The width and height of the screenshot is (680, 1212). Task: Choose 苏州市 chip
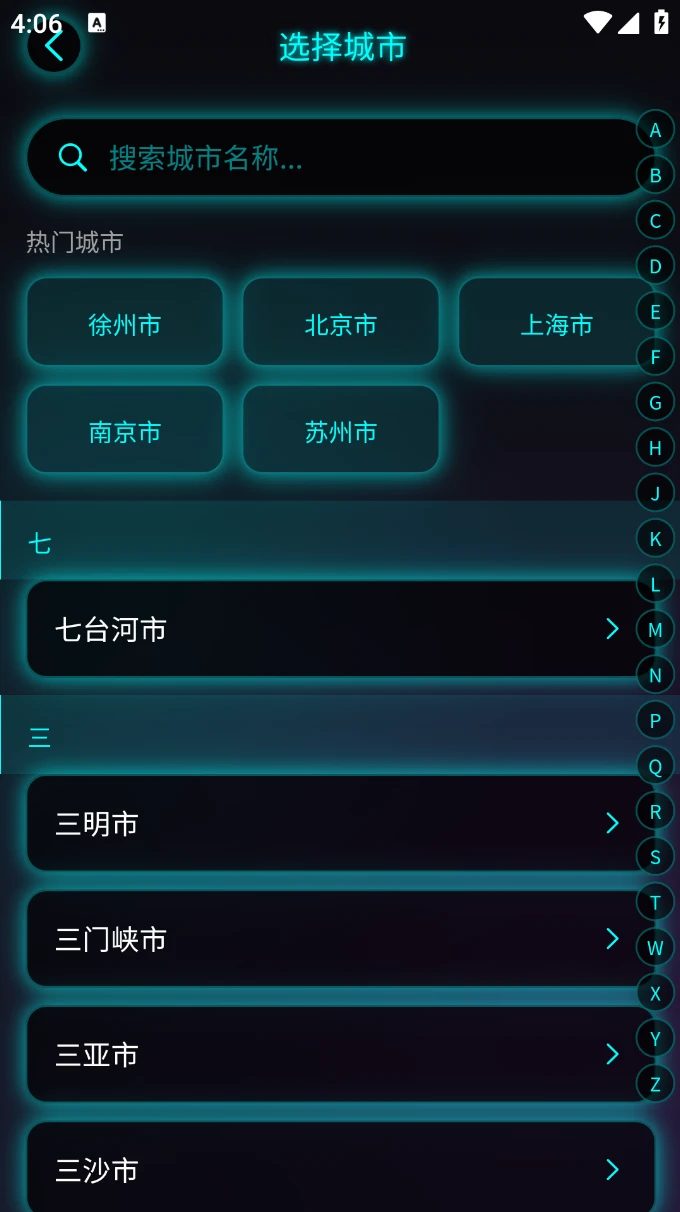click(341, 430)
